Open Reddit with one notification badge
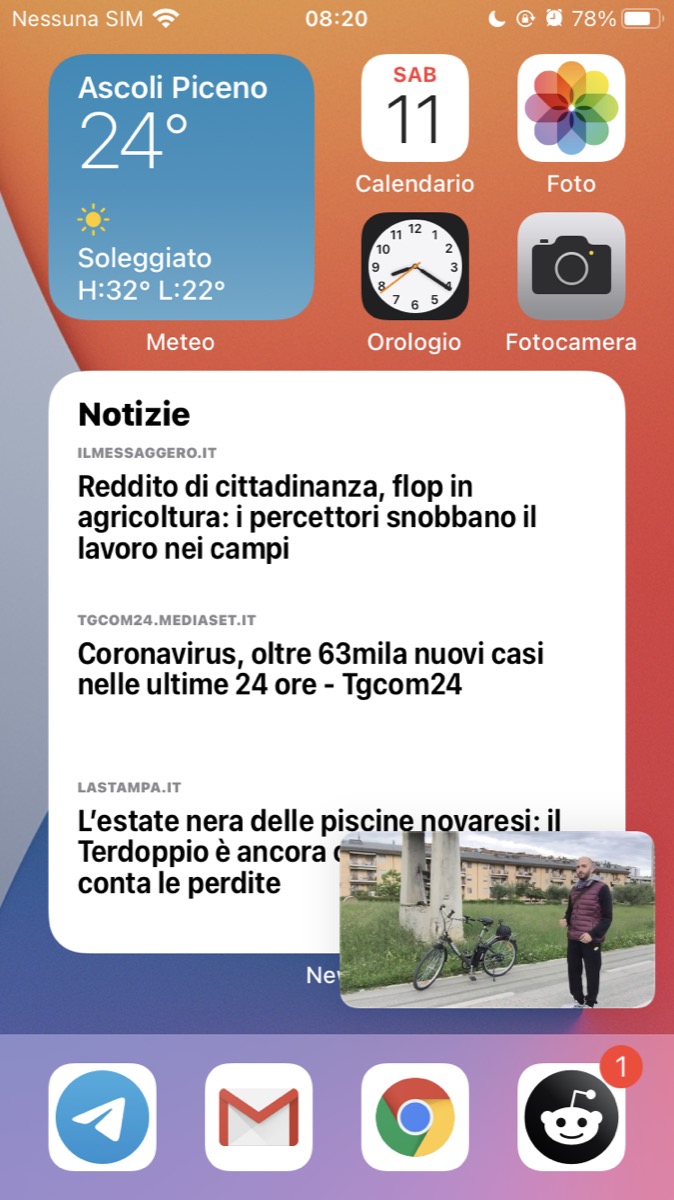The image size is (674, 1200). click(571, 1116)
